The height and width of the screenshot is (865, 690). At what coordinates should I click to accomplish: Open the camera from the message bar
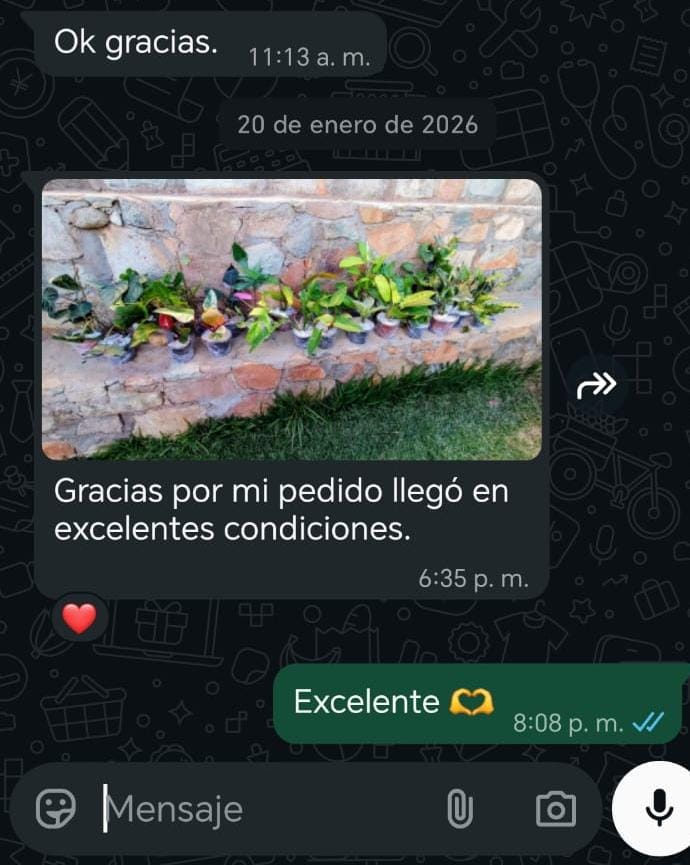555,808
